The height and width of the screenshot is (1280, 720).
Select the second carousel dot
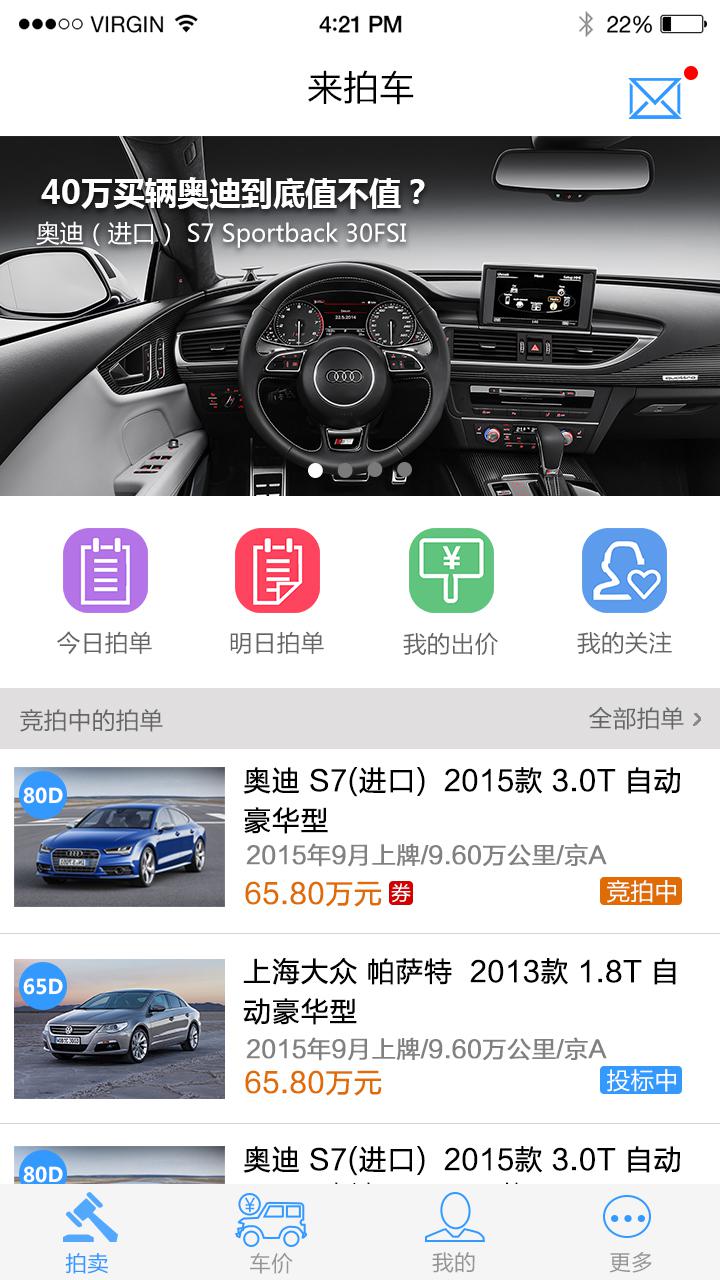pyautogui.click(x=345, y=469)
